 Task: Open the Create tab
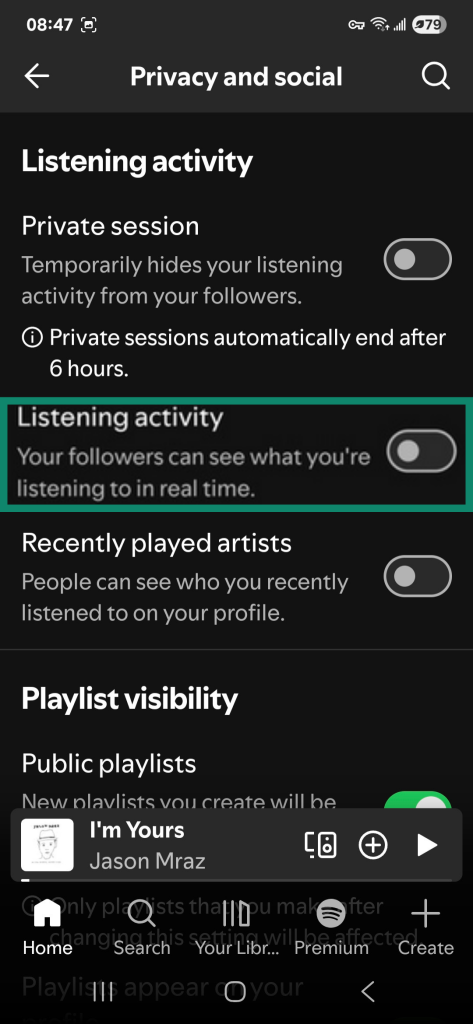click(425, 927)
